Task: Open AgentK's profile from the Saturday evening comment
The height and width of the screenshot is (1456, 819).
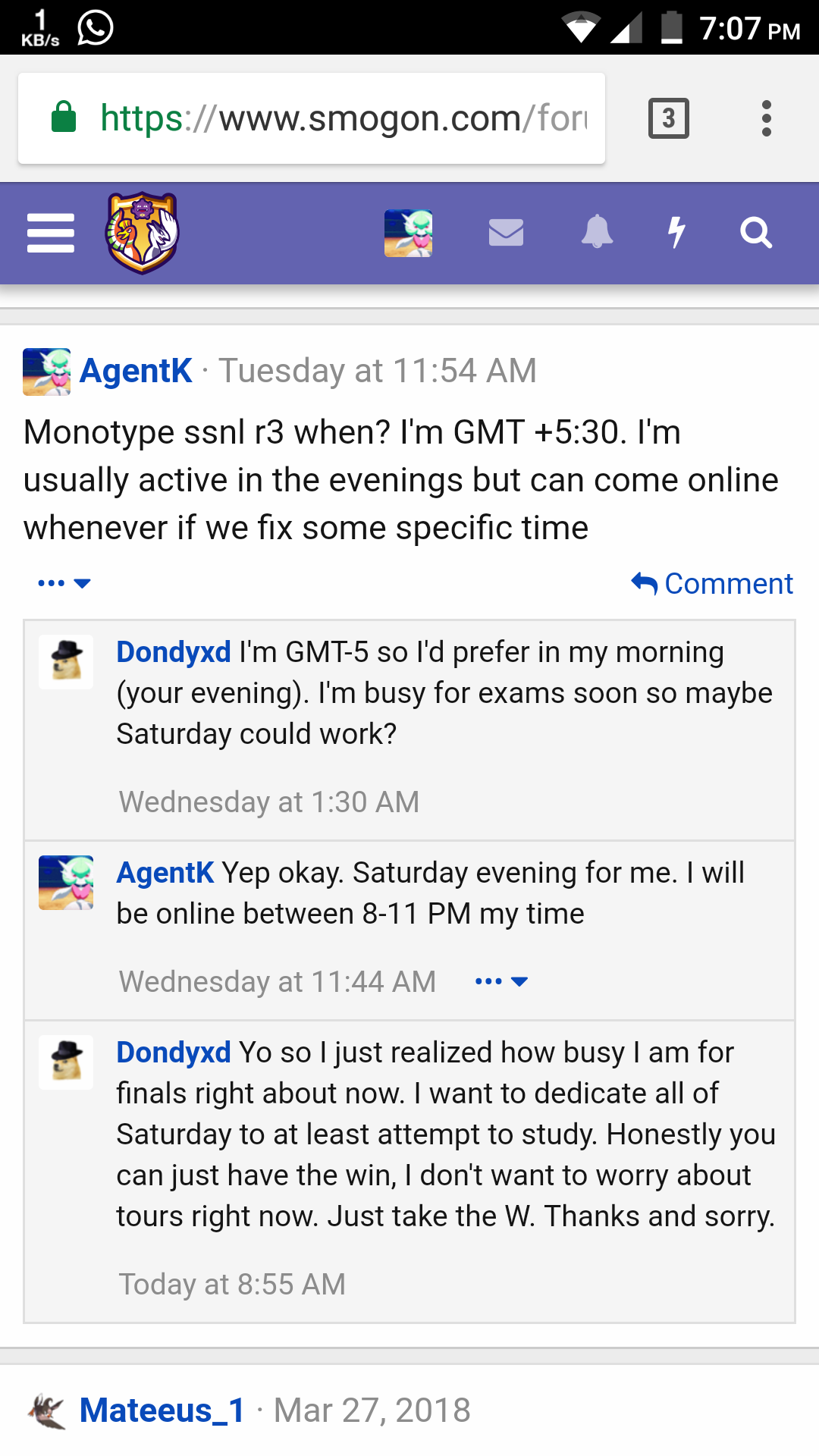Action: click(165, 873)
